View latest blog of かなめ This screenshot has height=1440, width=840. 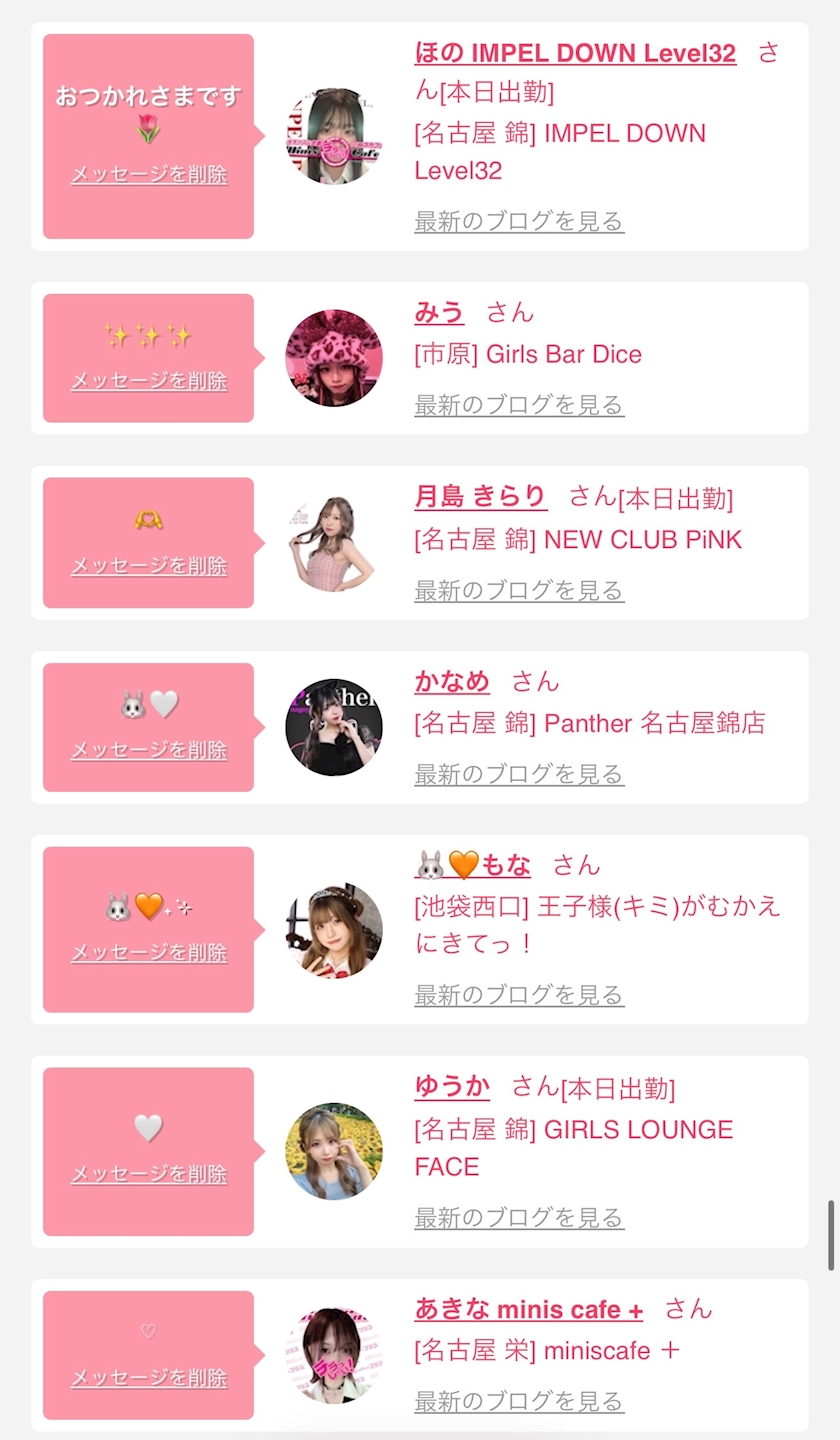pyautogui.click(x=519, y=773)
